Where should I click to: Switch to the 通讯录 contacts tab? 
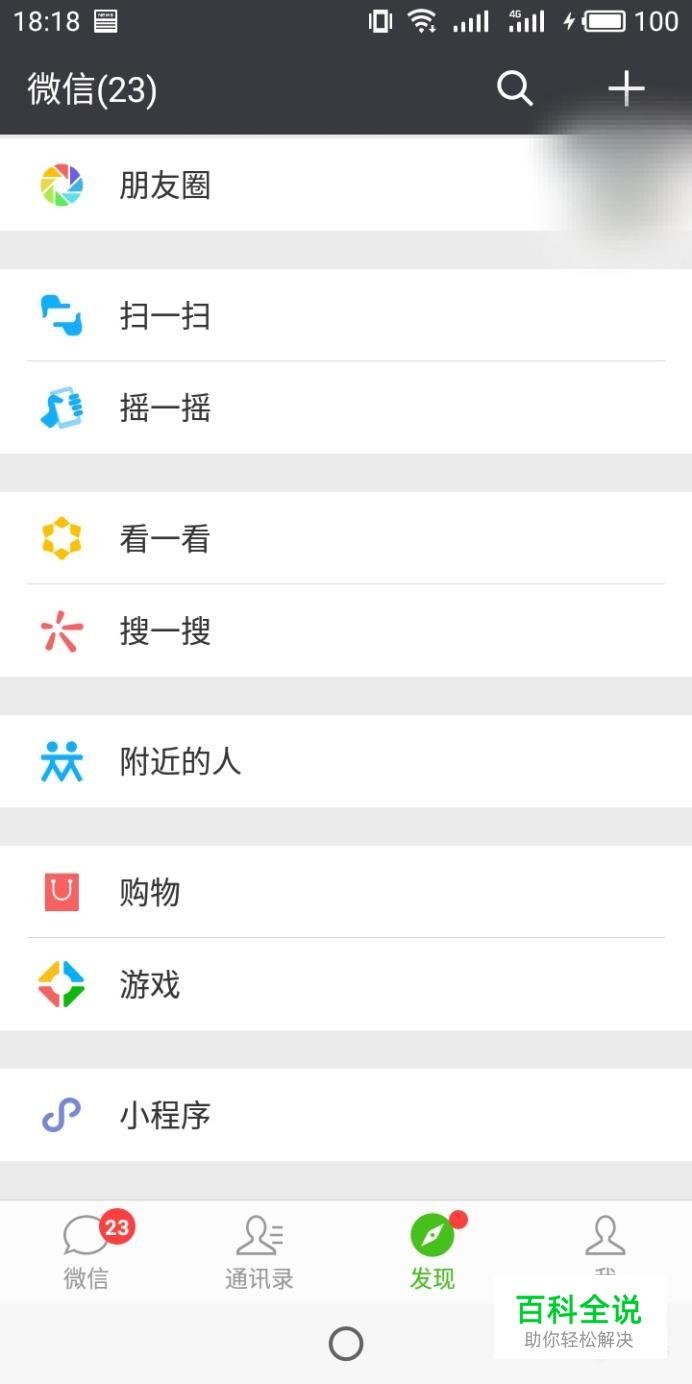[x=259, y=1251]
